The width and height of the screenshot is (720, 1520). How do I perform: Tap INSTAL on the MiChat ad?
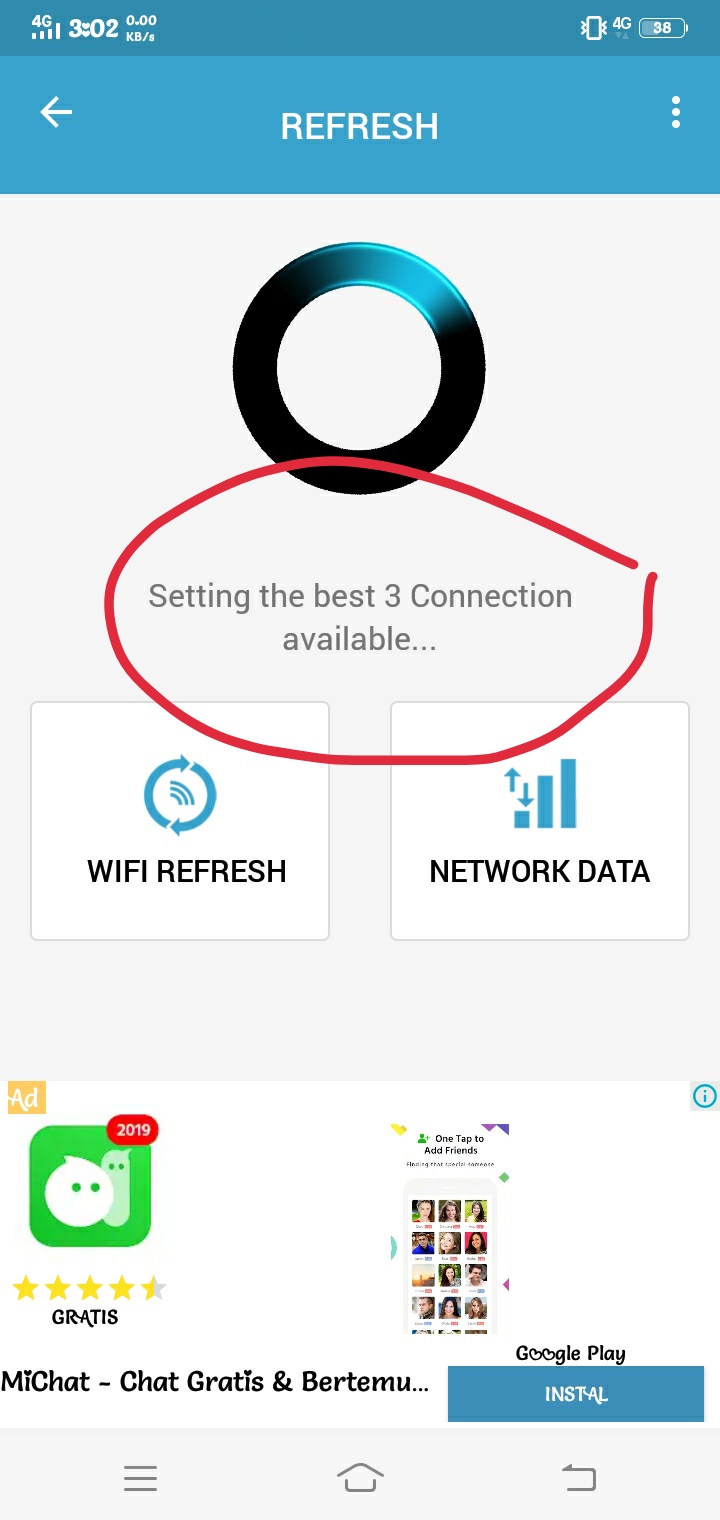[x=575, y=1394]
